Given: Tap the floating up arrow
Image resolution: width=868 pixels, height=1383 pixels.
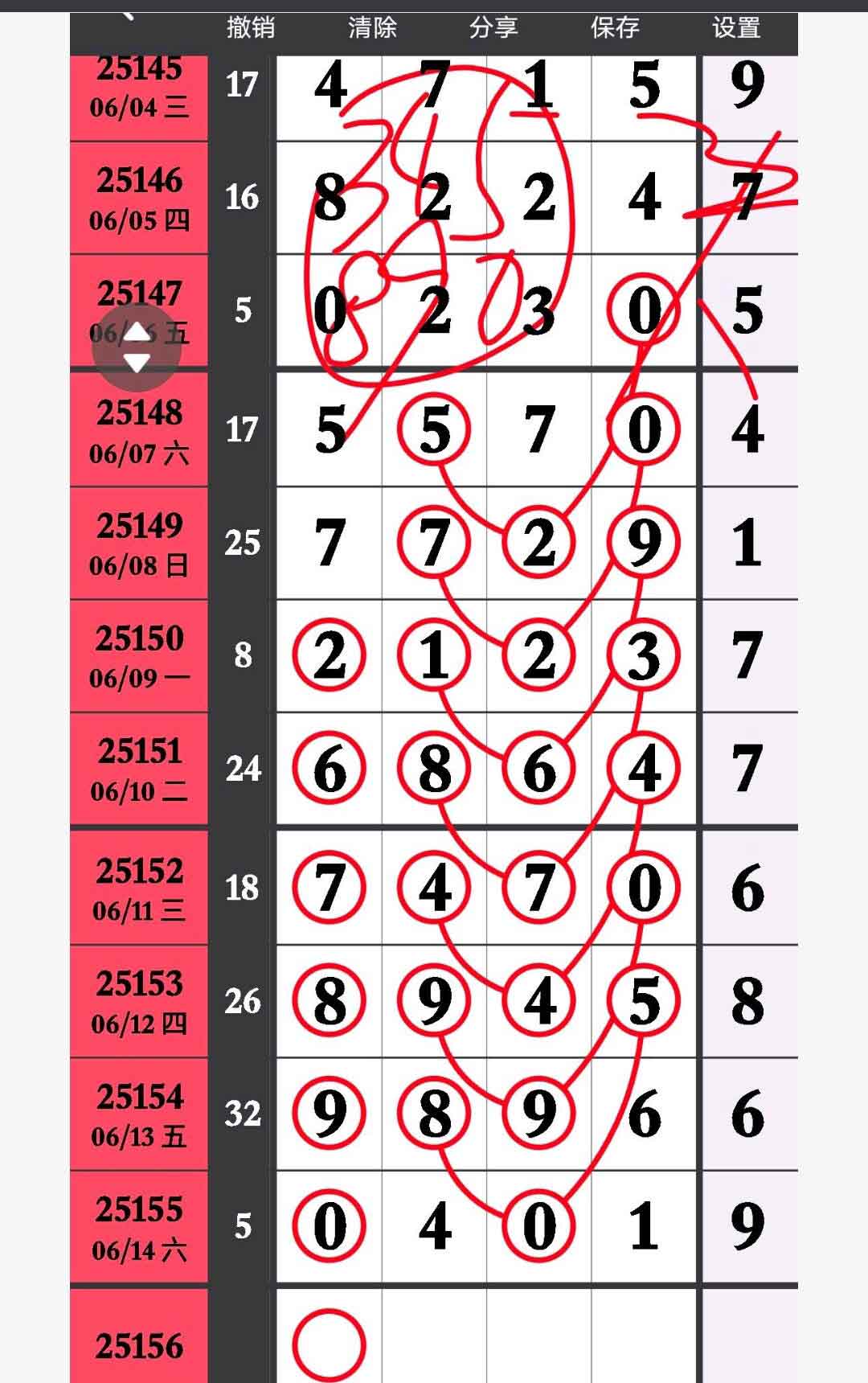Looking at the screenshot, I should pyautogui.click(x=137, y=331).
